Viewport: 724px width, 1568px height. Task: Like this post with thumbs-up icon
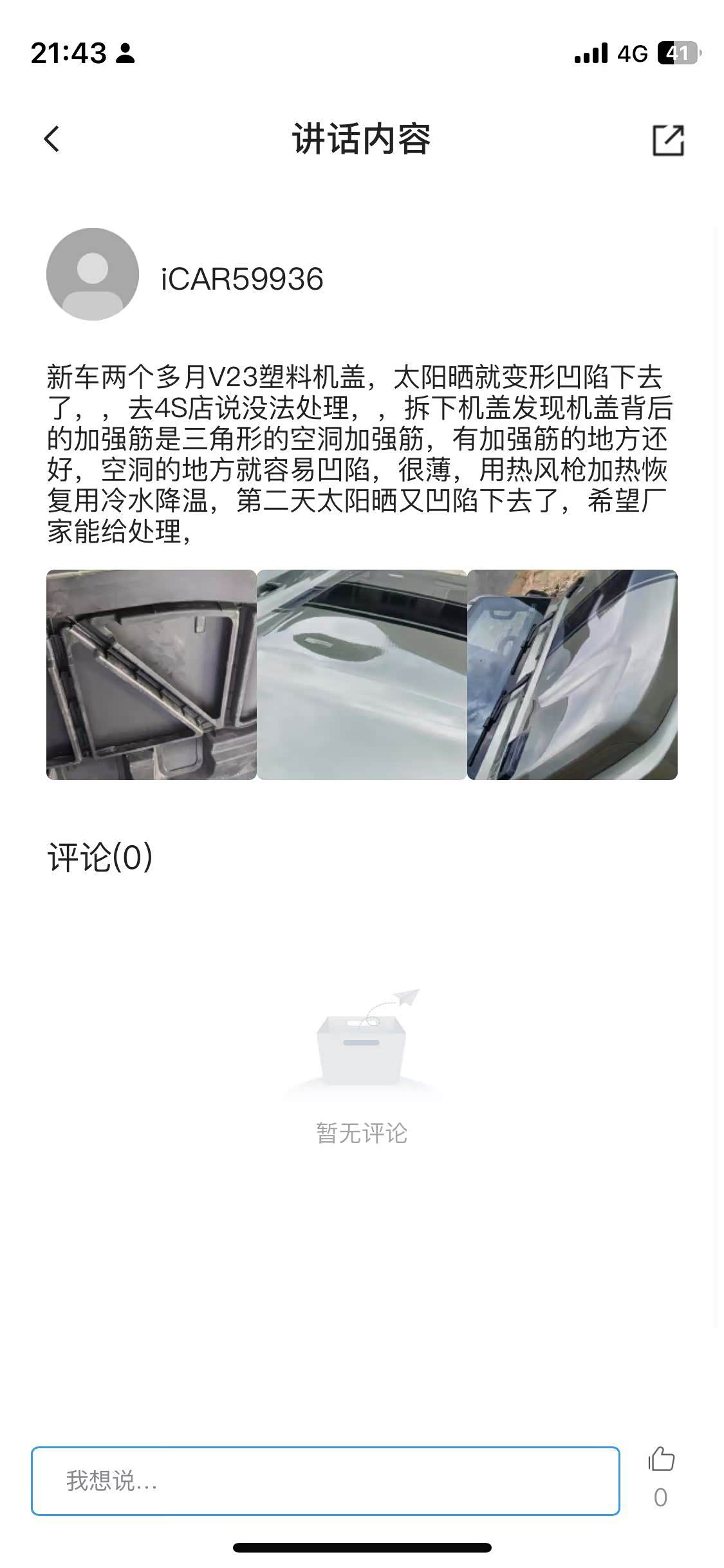[x=661, y=1459]
